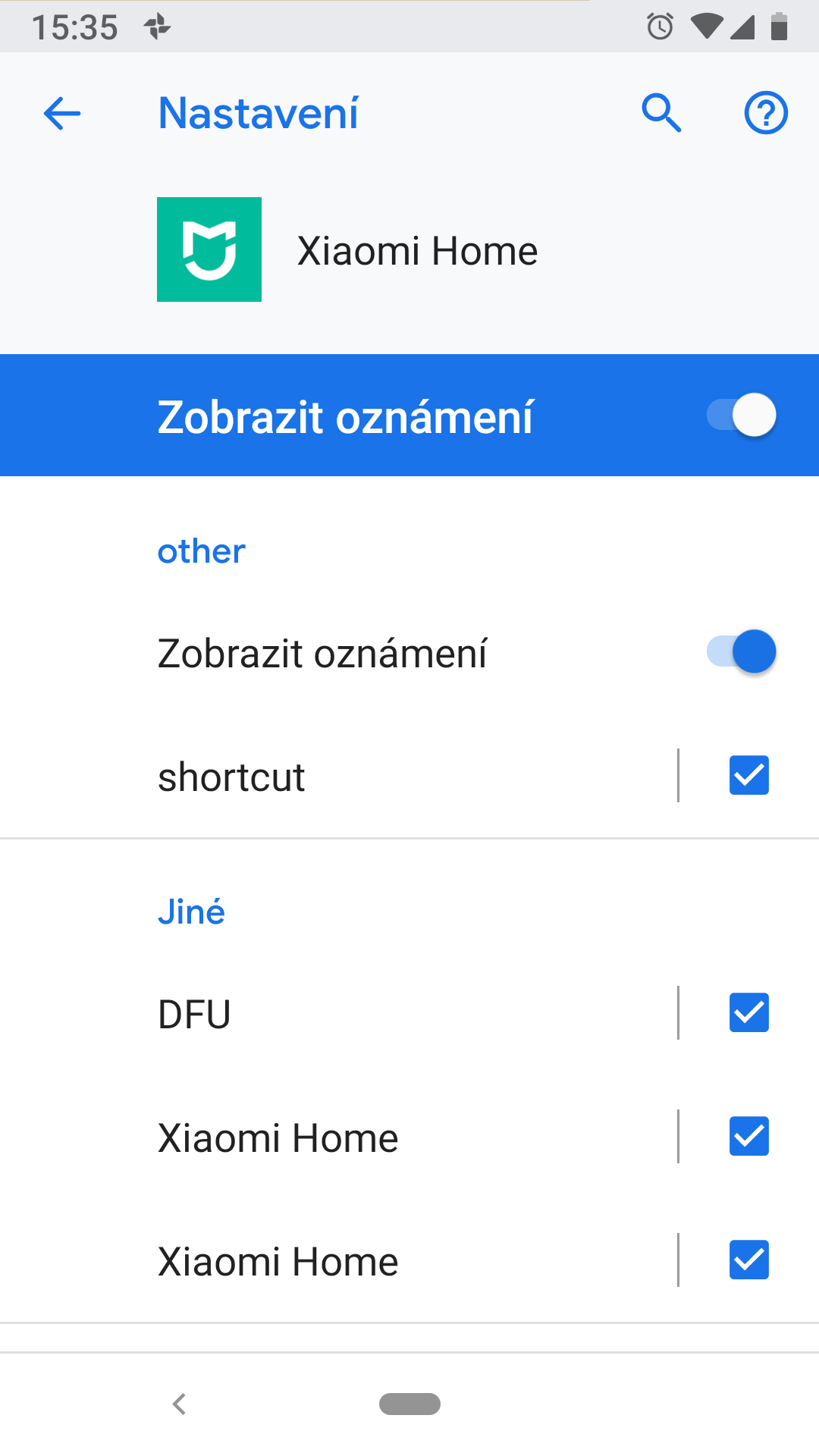Open the help question mark icon
Viewport: 819px width, 1456px height.
point(766,113)
